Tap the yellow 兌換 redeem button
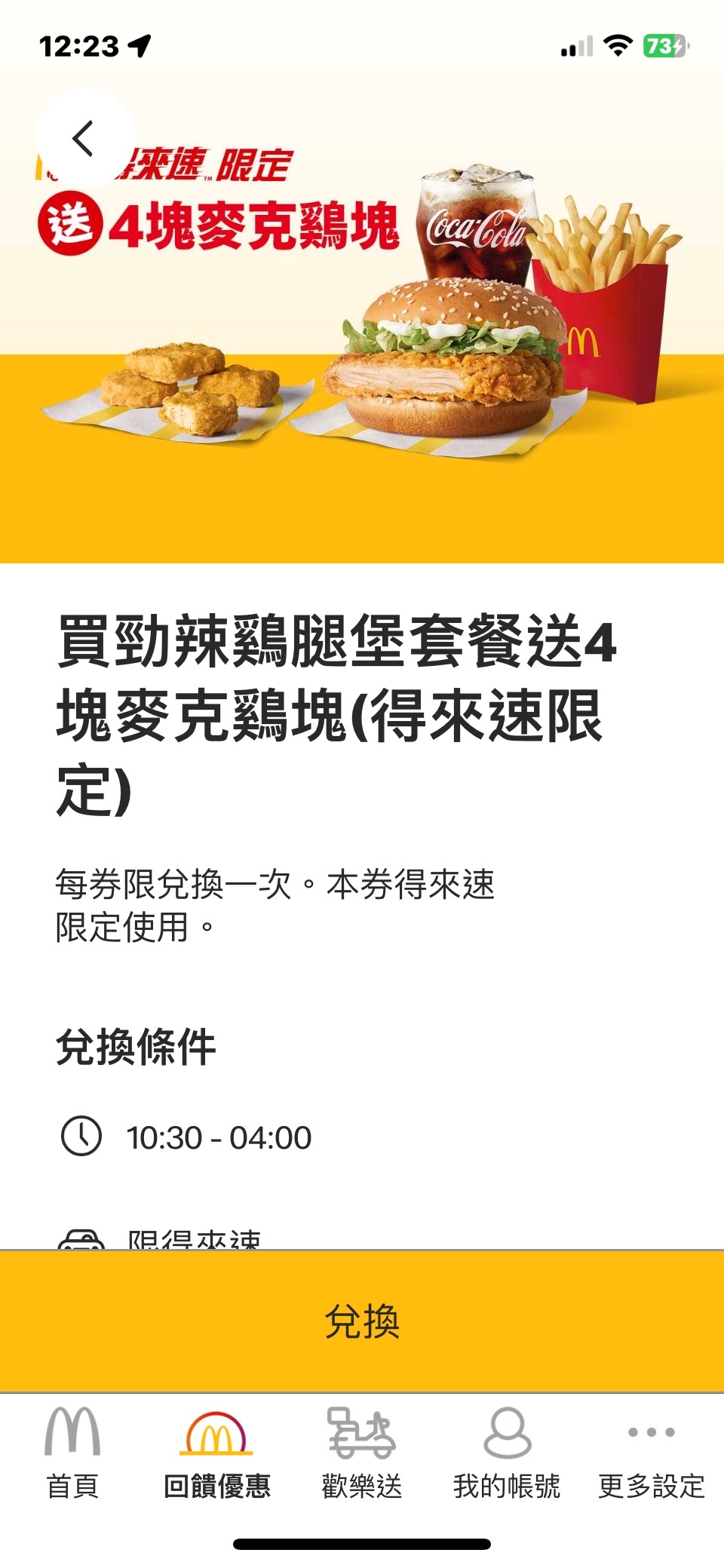The height and width of the screenshot is (1568, 724). (x=362, y=1321)
